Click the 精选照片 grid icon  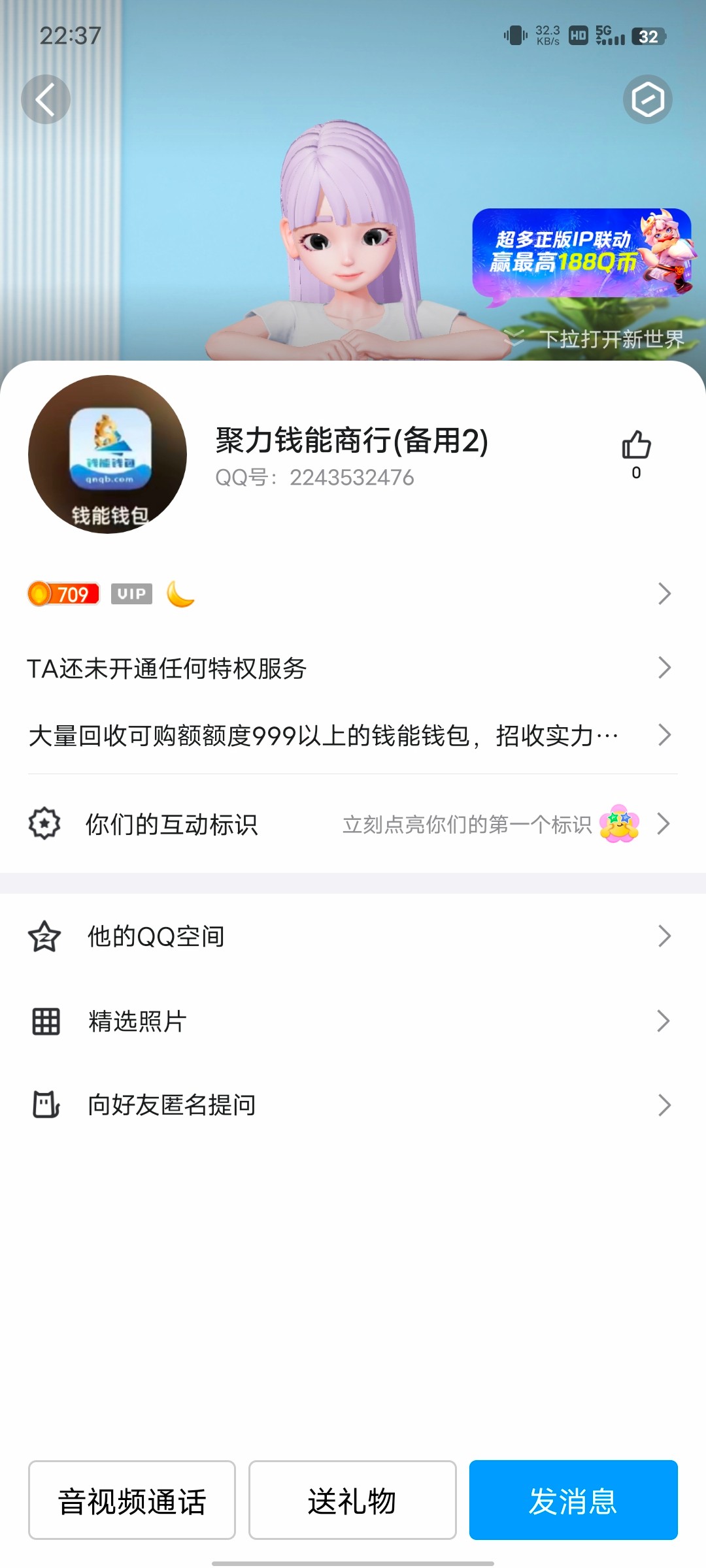point(44,1021)
